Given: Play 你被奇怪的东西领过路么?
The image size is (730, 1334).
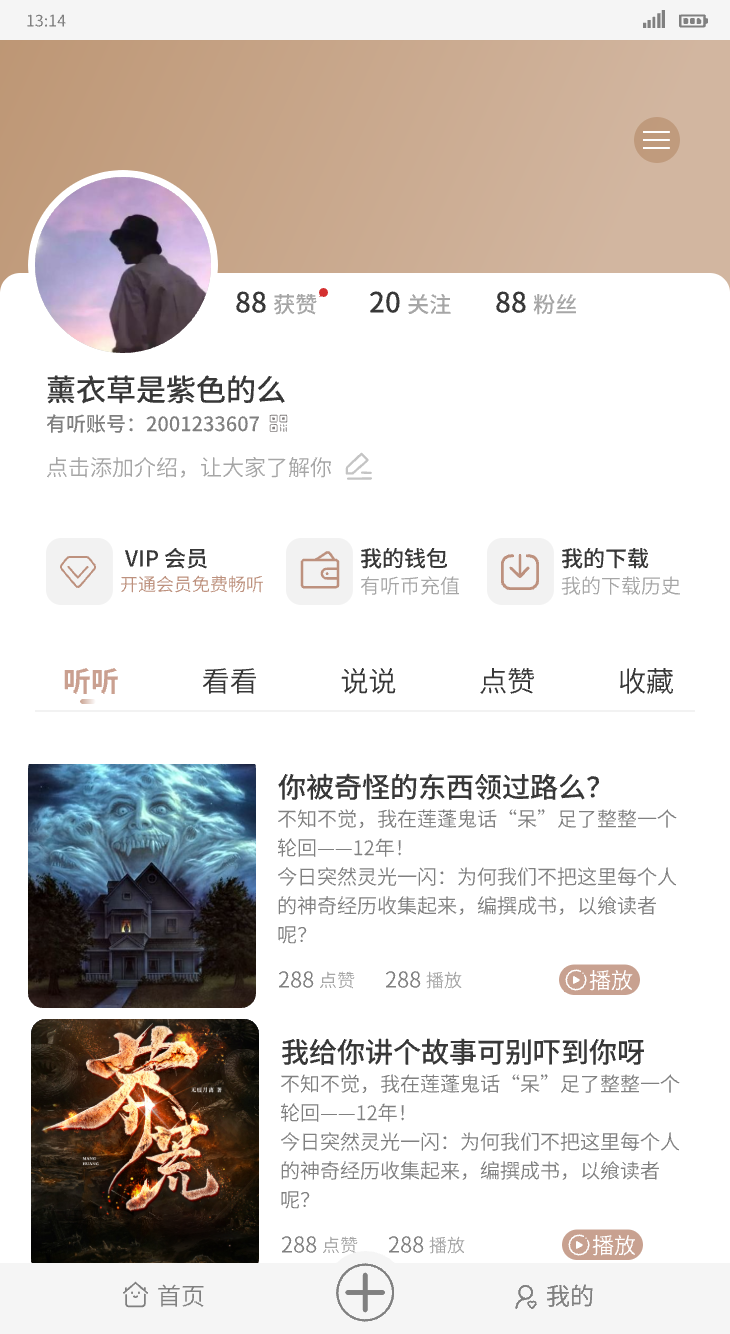Looking at the screenshot, I should (599, 980).
